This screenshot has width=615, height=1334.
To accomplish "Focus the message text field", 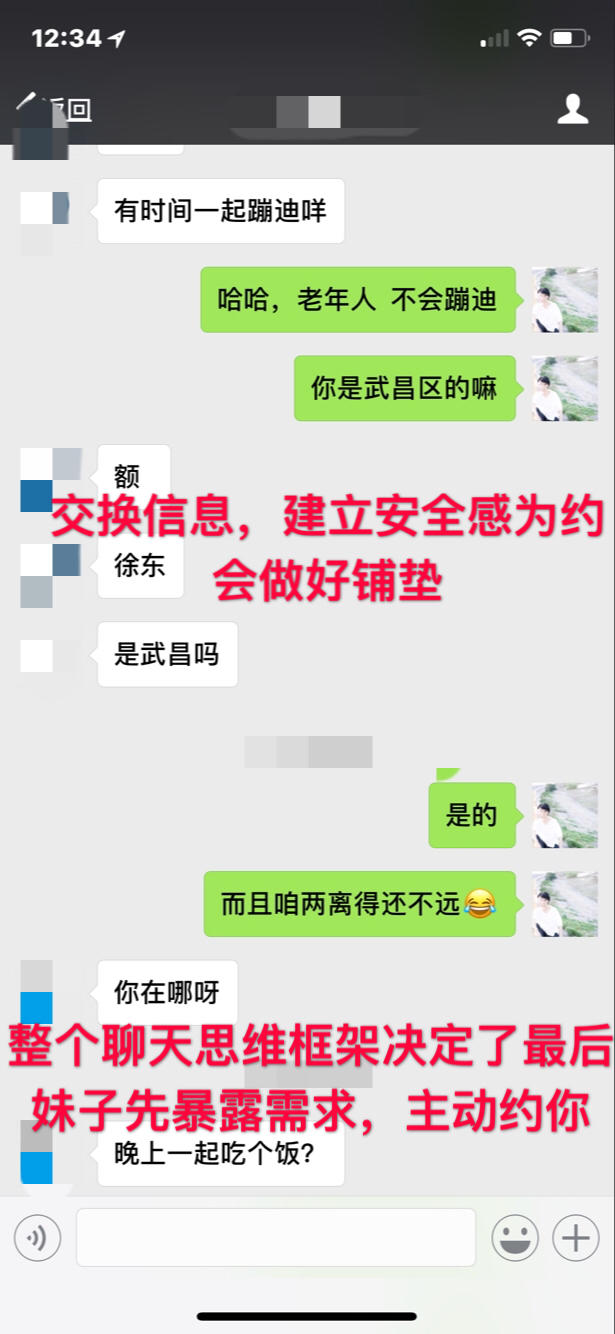I will [275, 1238].
